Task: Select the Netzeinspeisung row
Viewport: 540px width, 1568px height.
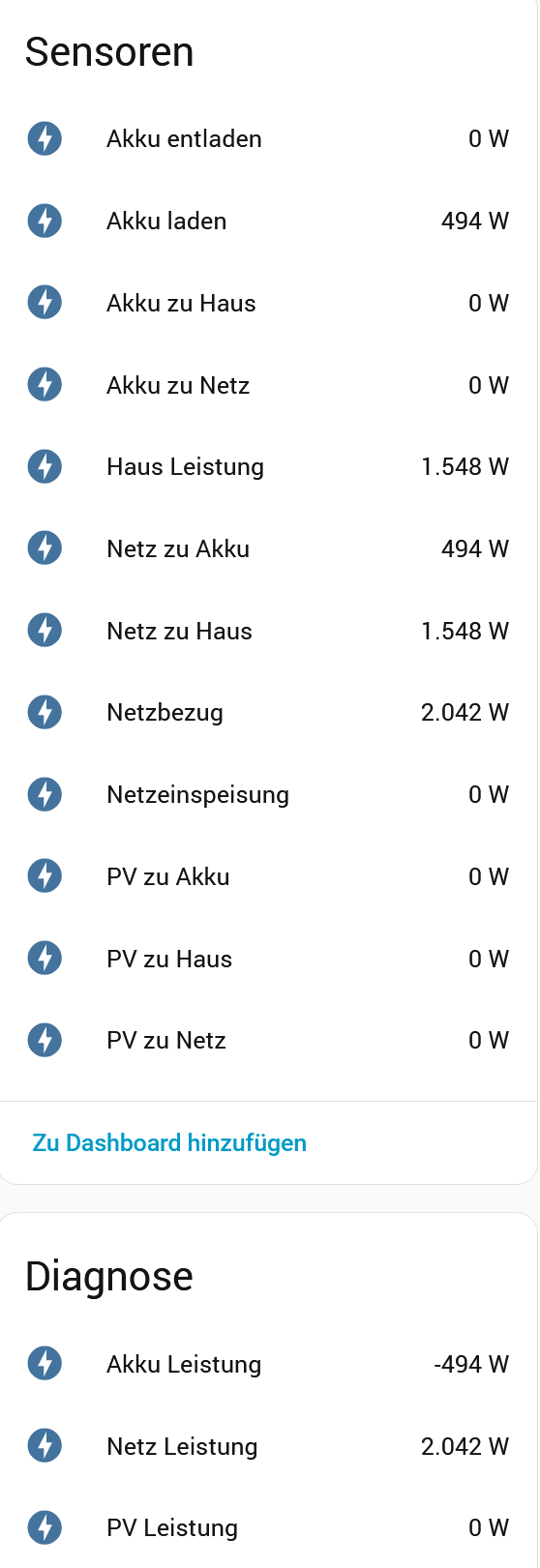Action: click(268, 794)
